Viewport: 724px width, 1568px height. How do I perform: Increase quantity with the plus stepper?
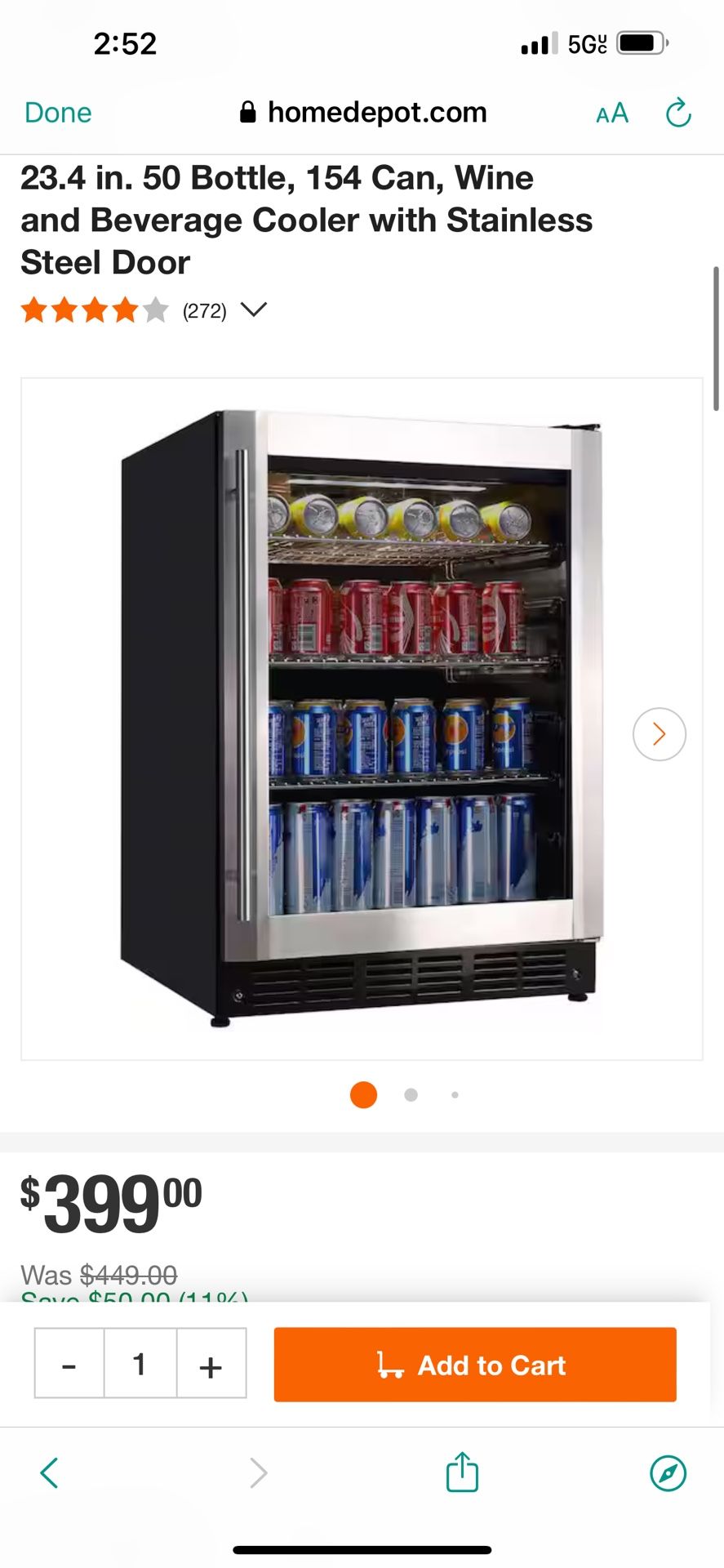(x=211, y=1365)
